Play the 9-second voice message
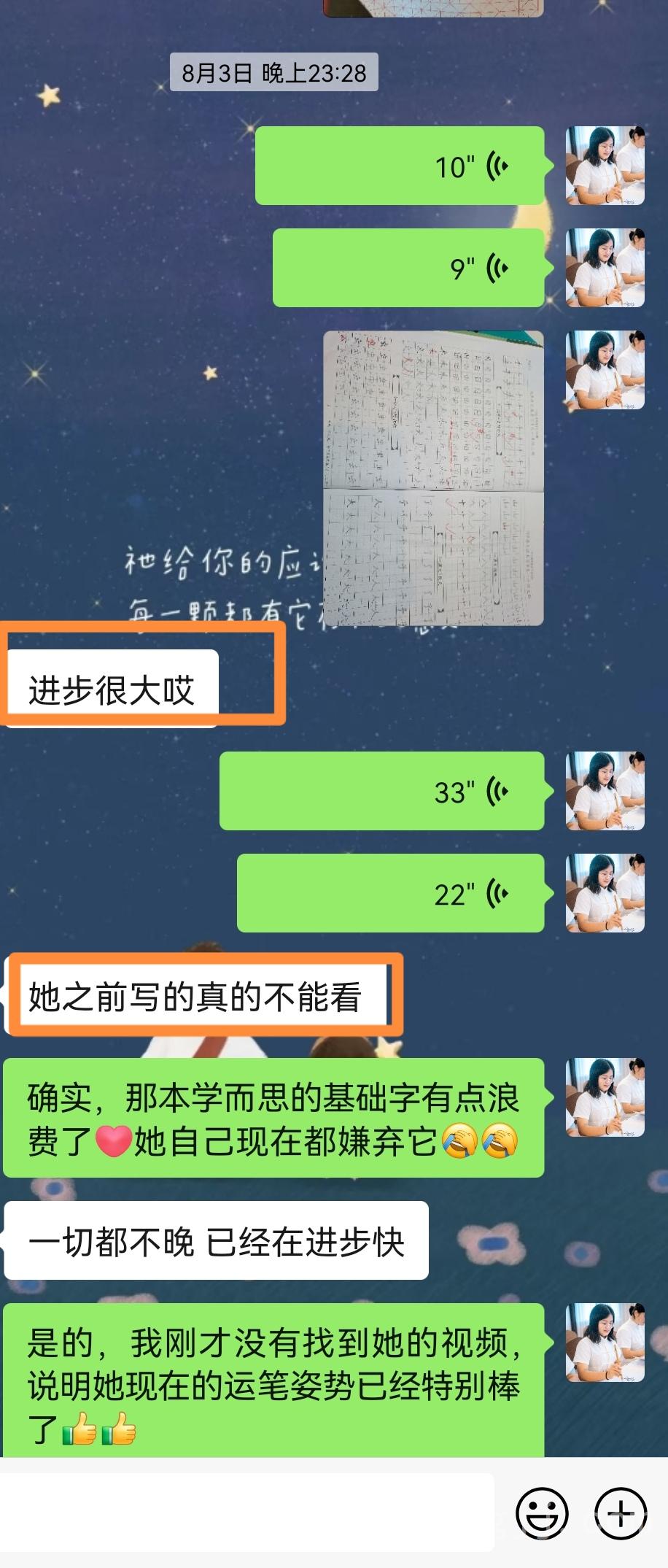Screen dimensions: 668x1568 coord(408,268)
